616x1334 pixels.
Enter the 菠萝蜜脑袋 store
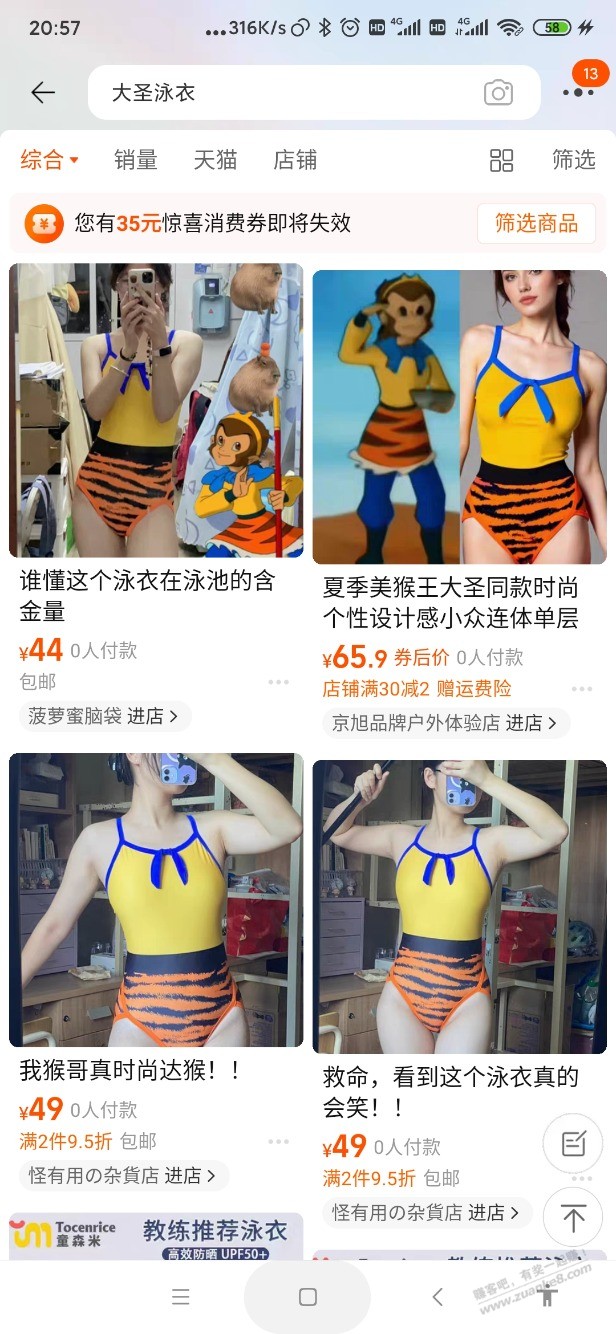click(104, 716)
